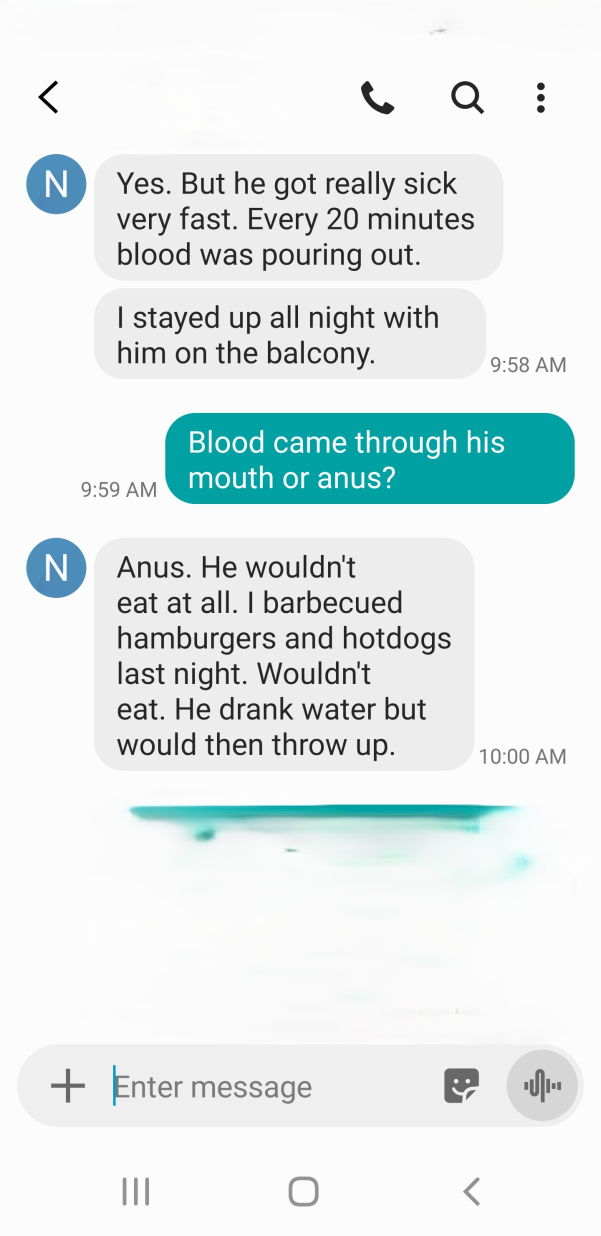The height and width of the screenshot is (1236, 601).
Task: Tap contact avatar N beside first message
Action: [56, 185]
